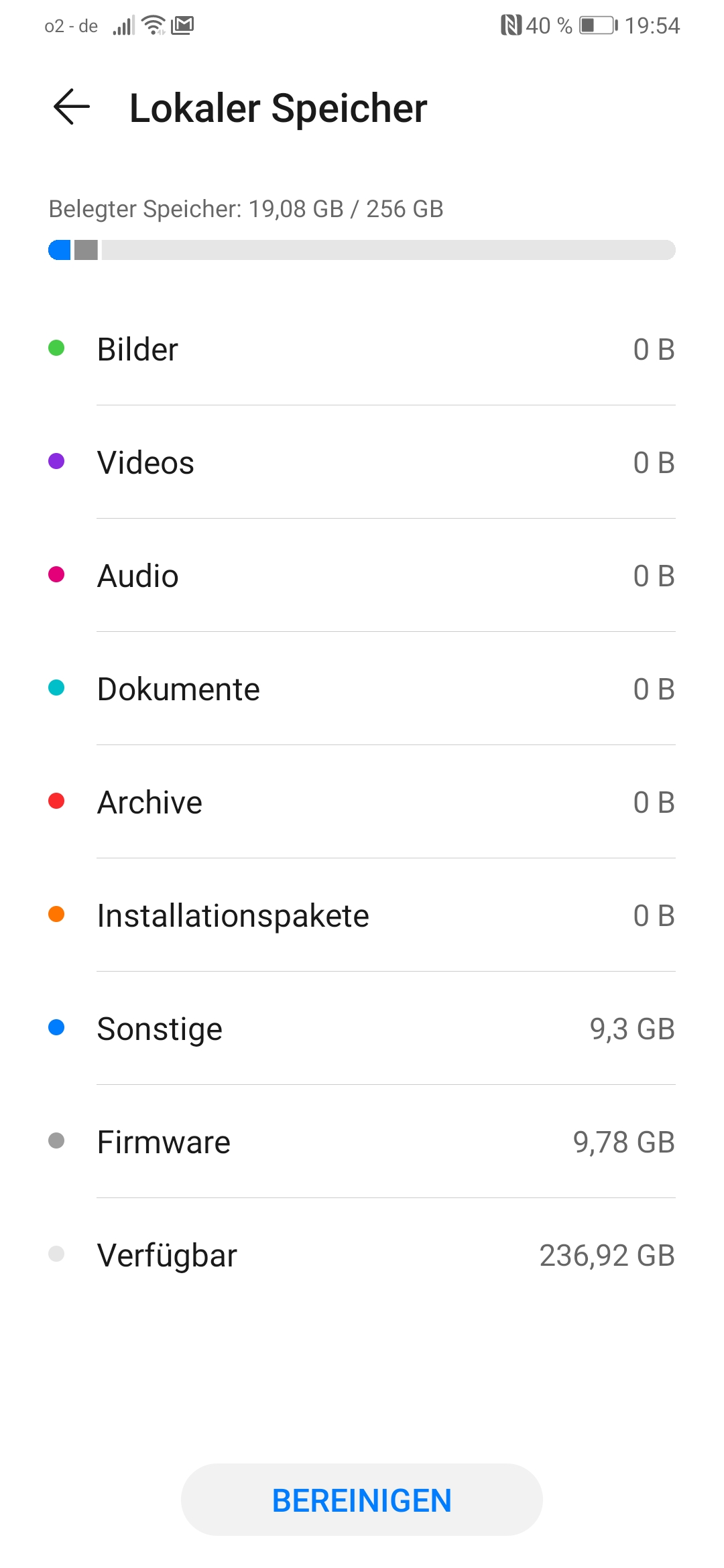Tap the storage usage progress bar
Viewport: 724px width, 1568px height.
pos(362,249)
